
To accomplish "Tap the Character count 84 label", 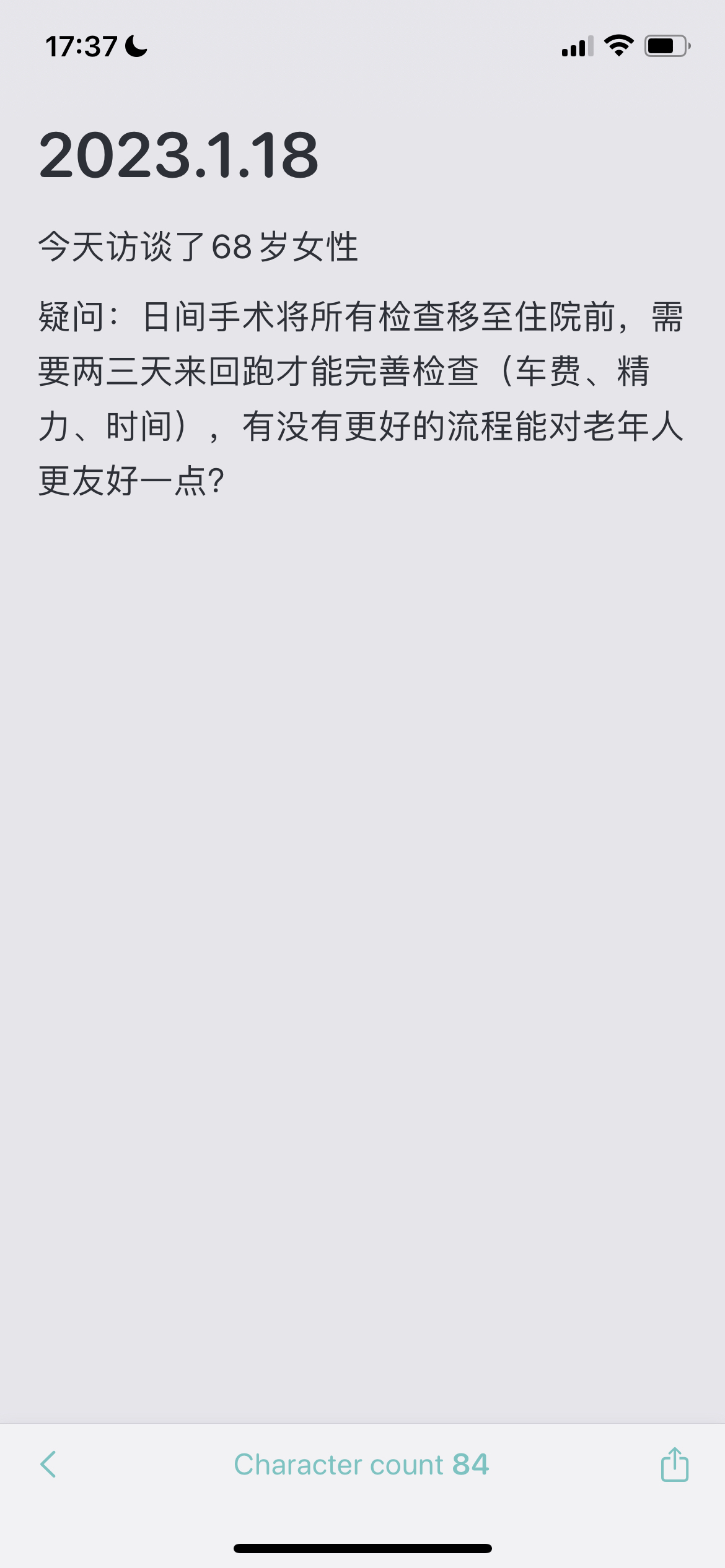I will coord(361,1465).
